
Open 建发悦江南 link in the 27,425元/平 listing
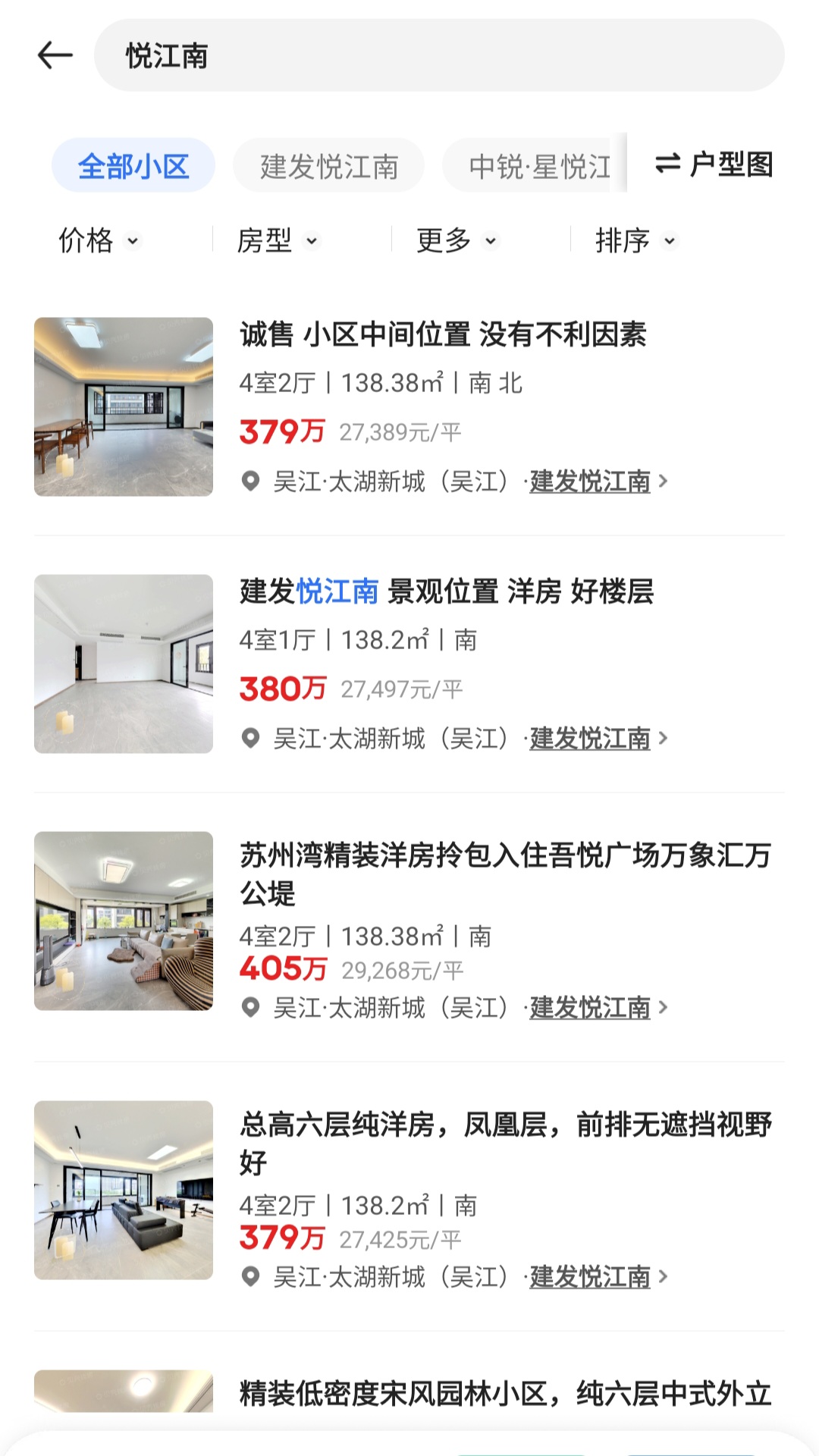click(591, 1276)
